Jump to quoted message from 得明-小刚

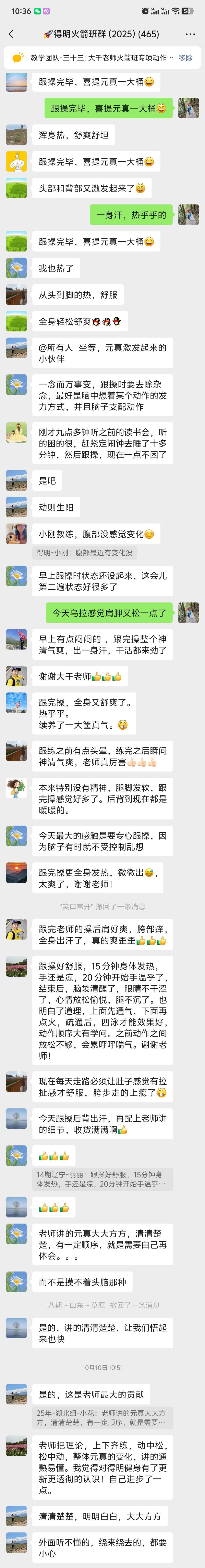[x=85, y=553]
